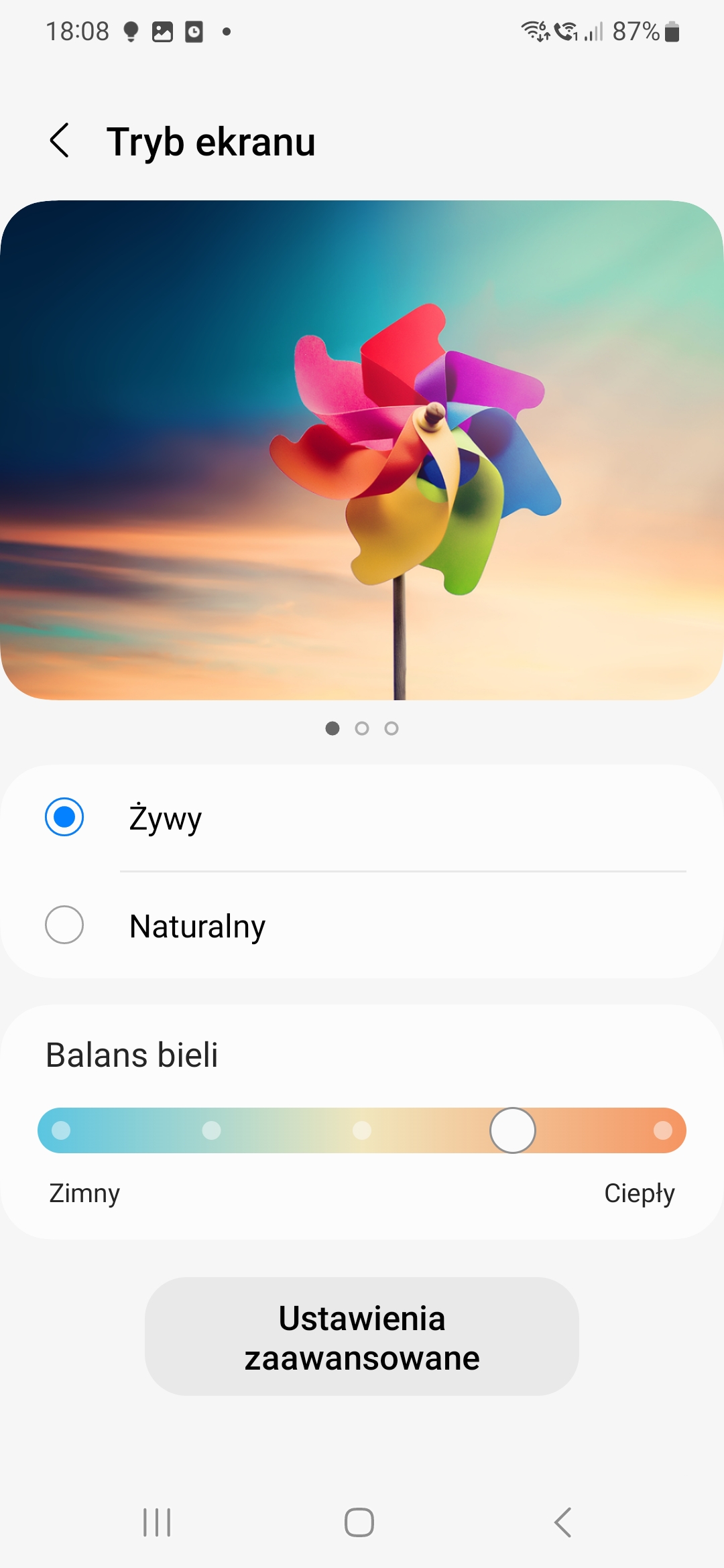Go back from Tryb ekranu screen
The height and width of the screenshot is (1568, 724).
click(60, 141)
